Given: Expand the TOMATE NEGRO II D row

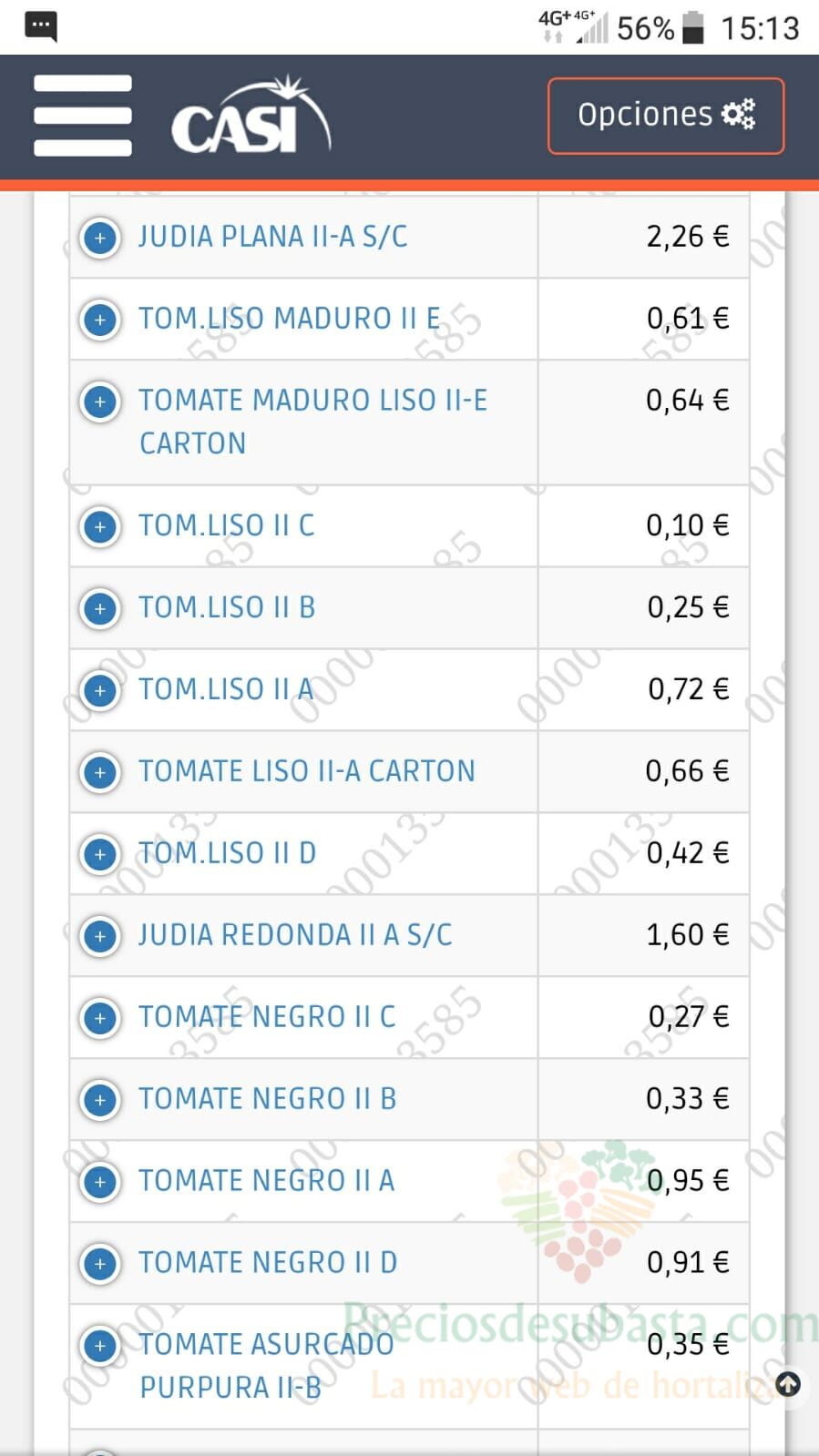Looking at the screenshot, I should pyautogui.click(x=100, y=1264).
